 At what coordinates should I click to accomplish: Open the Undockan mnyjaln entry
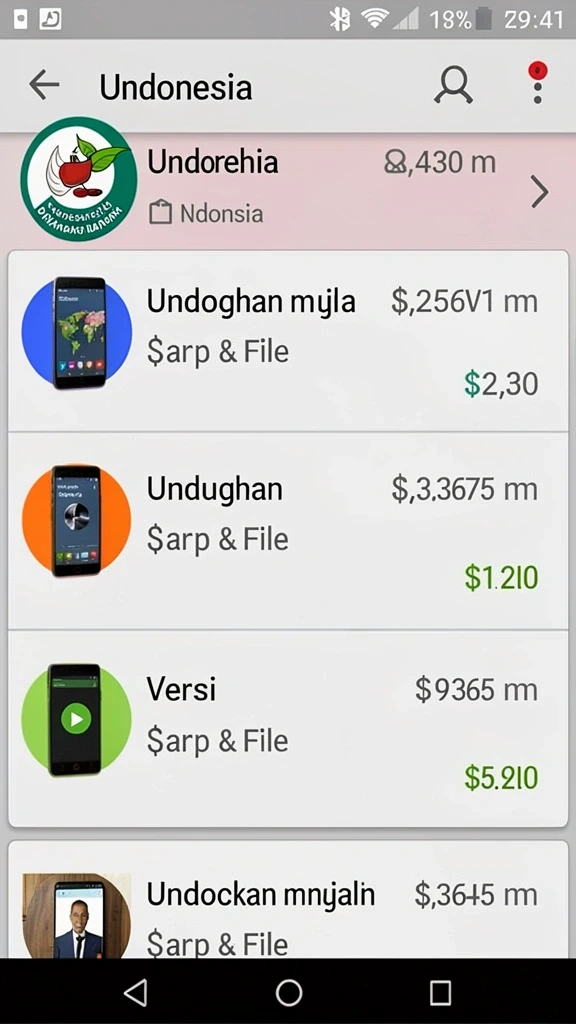click(x=288, y=900)
